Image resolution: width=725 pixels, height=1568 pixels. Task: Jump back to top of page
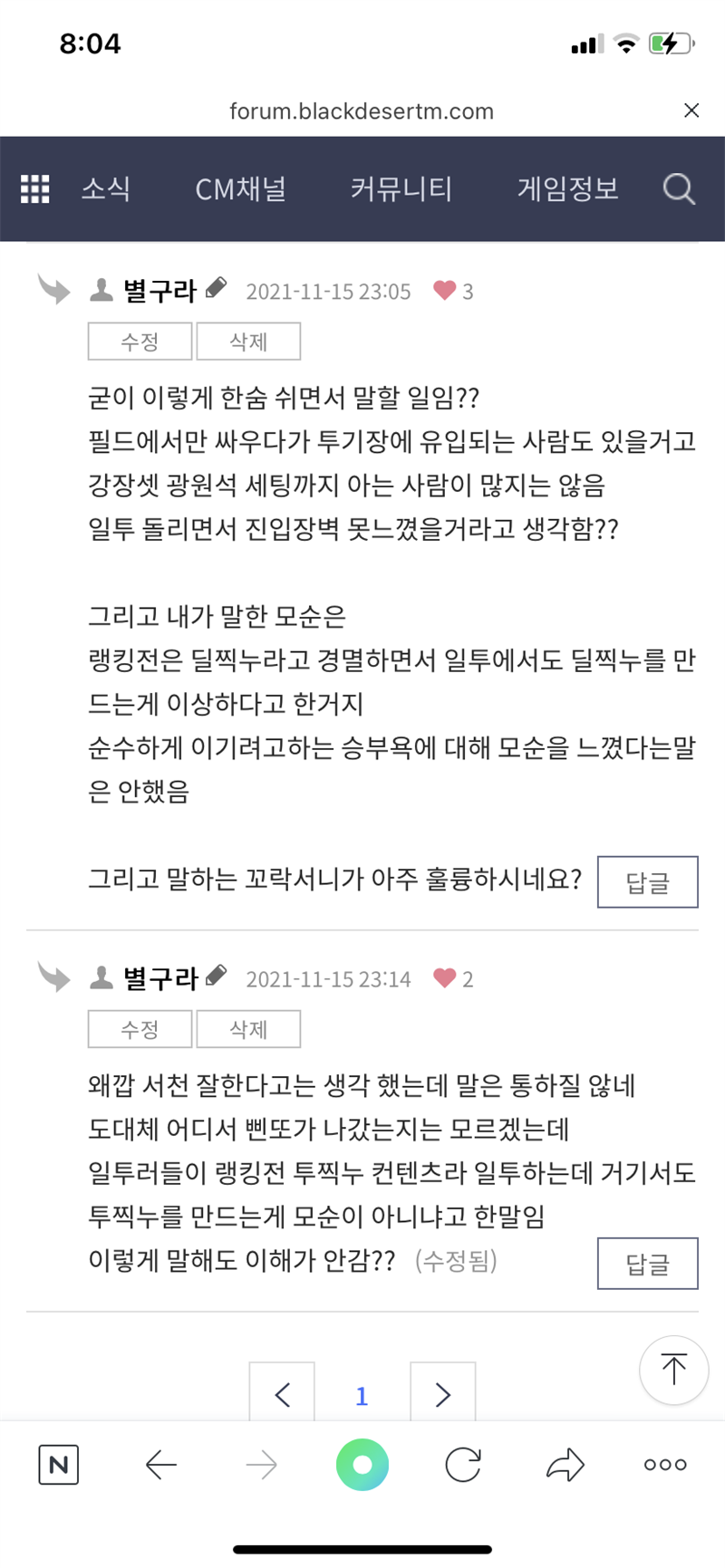[x=673, y=1370]
